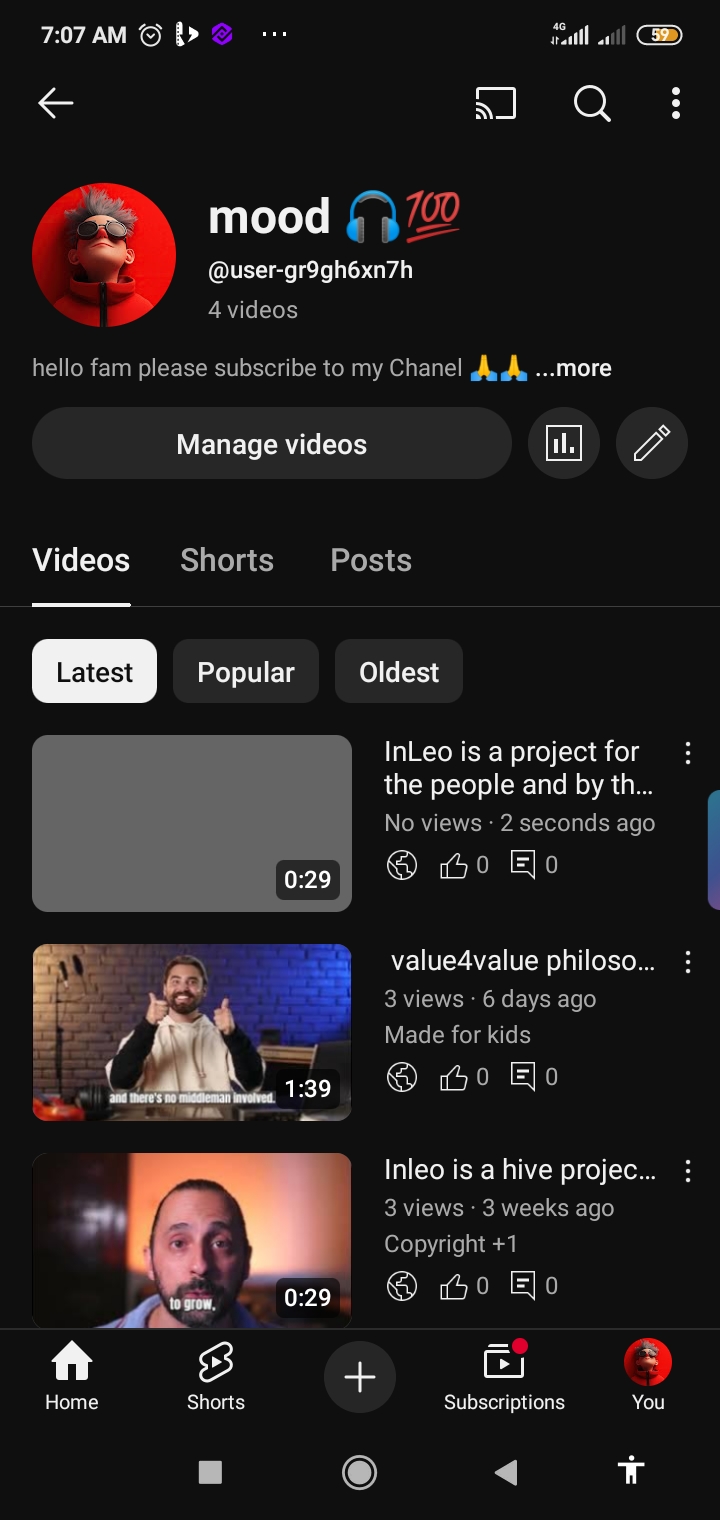
Task: Tap the Create plus icon
Action: tap(359, 1377)
